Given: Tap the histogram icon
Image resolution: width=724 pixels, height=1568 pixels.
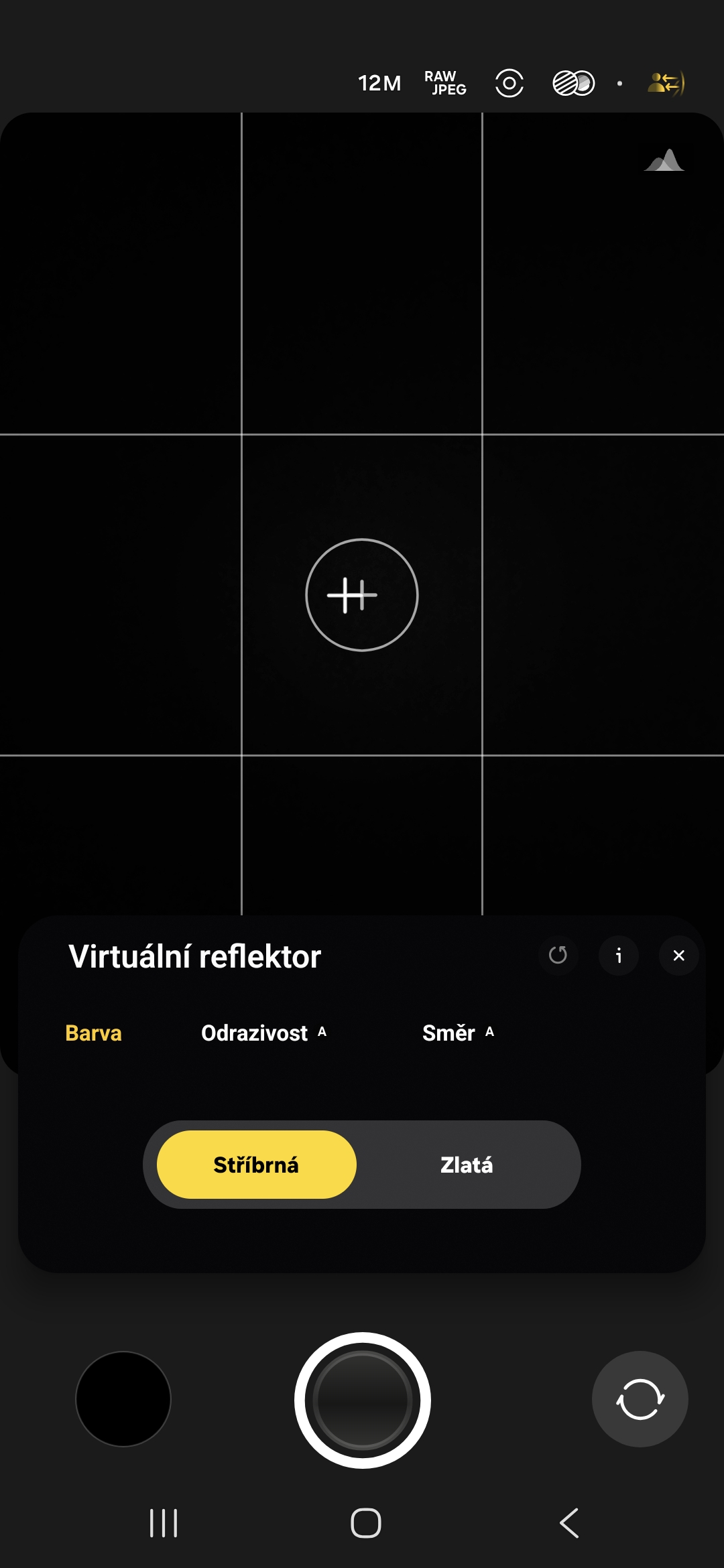Looking at the screenshot, I should tap(664, 161).
